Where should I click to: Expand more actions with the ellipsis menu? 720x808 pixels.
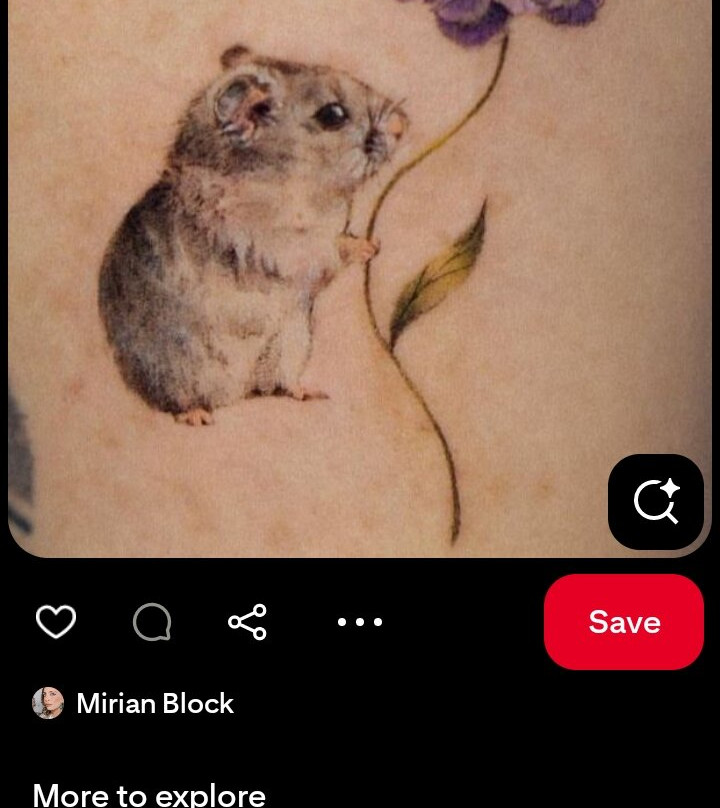click(360, 621)
